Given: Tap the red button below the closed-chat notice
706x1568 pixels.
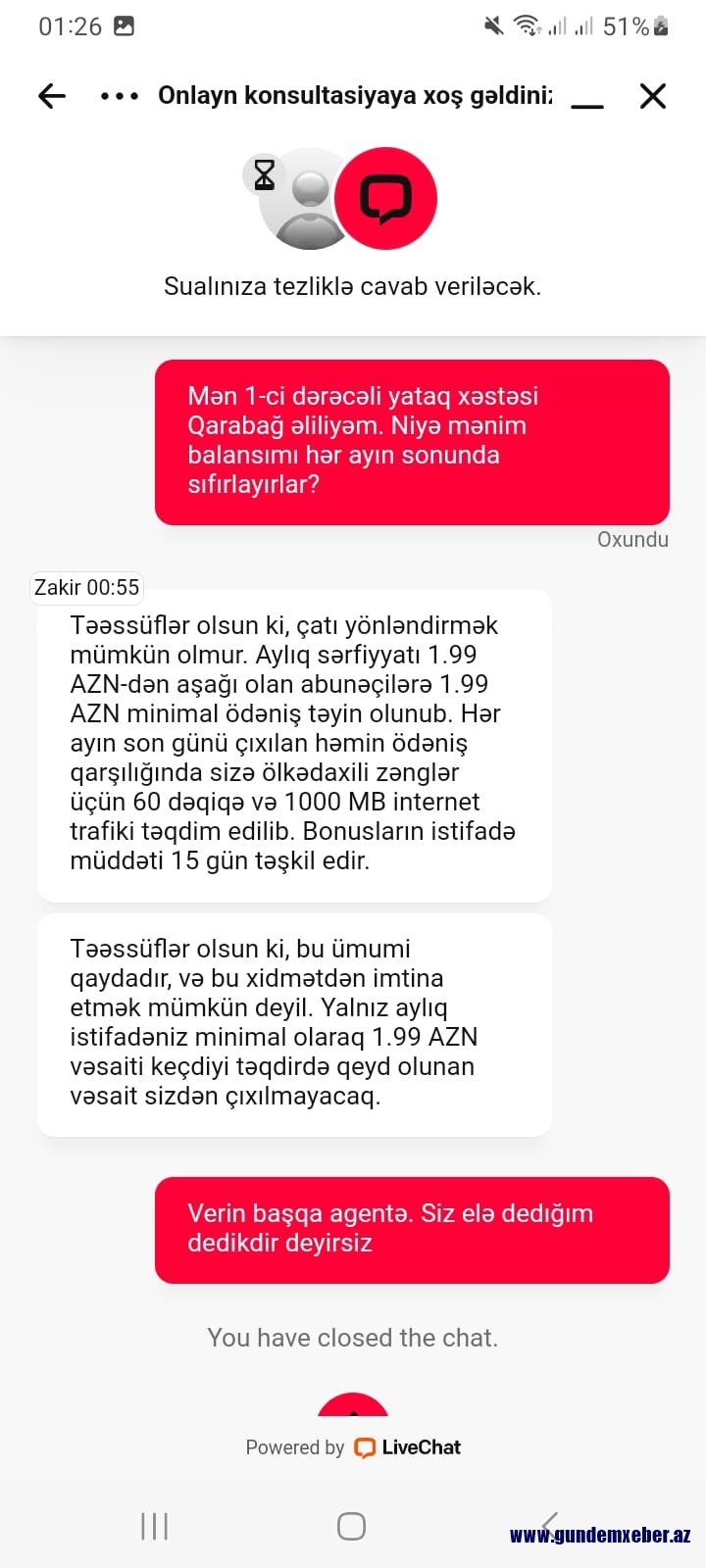Looking at the screenshot, I should click(353, 1404).
